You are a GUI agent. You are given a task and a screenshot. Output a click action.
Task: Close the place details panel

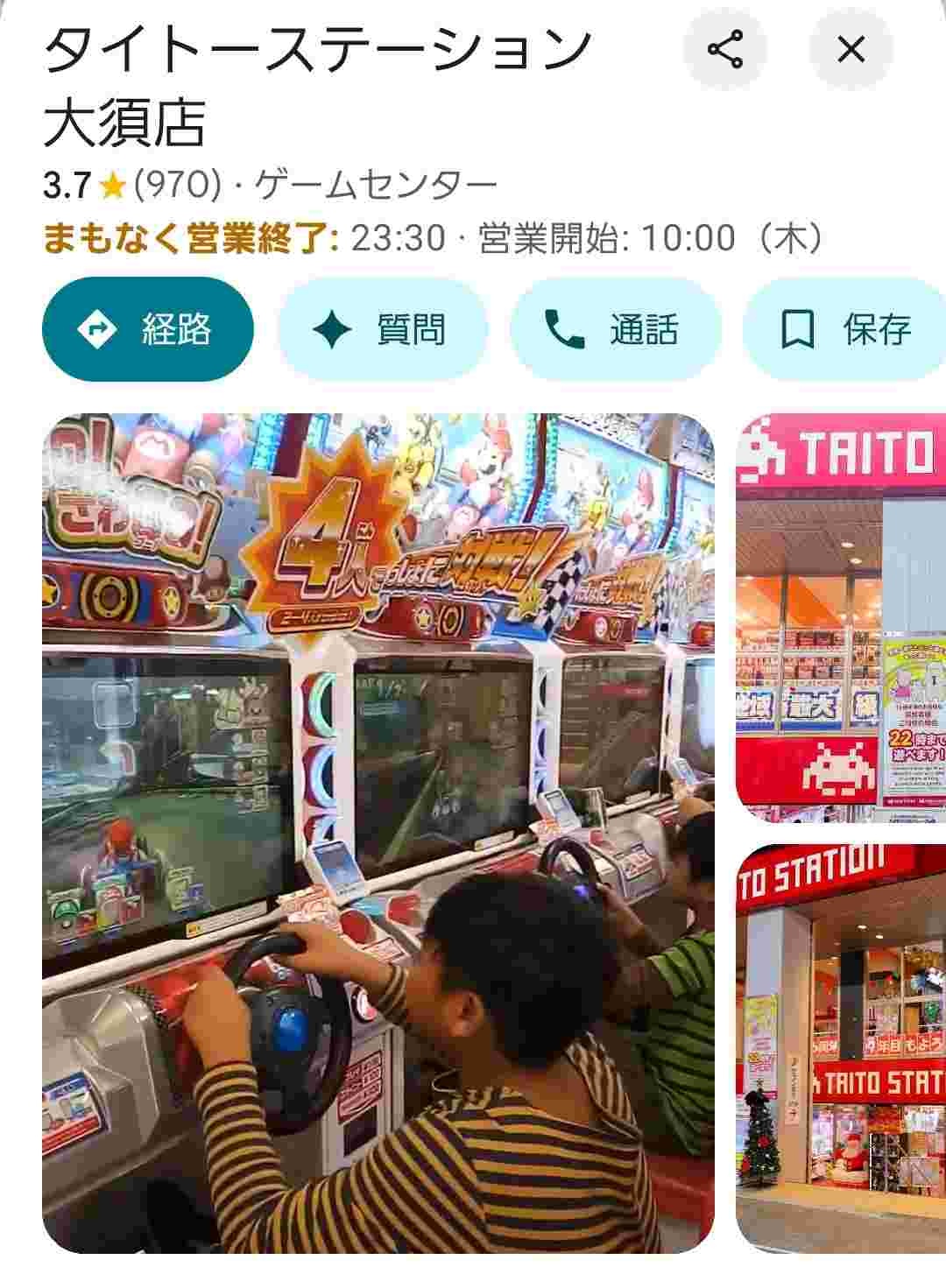coord(850,49)
